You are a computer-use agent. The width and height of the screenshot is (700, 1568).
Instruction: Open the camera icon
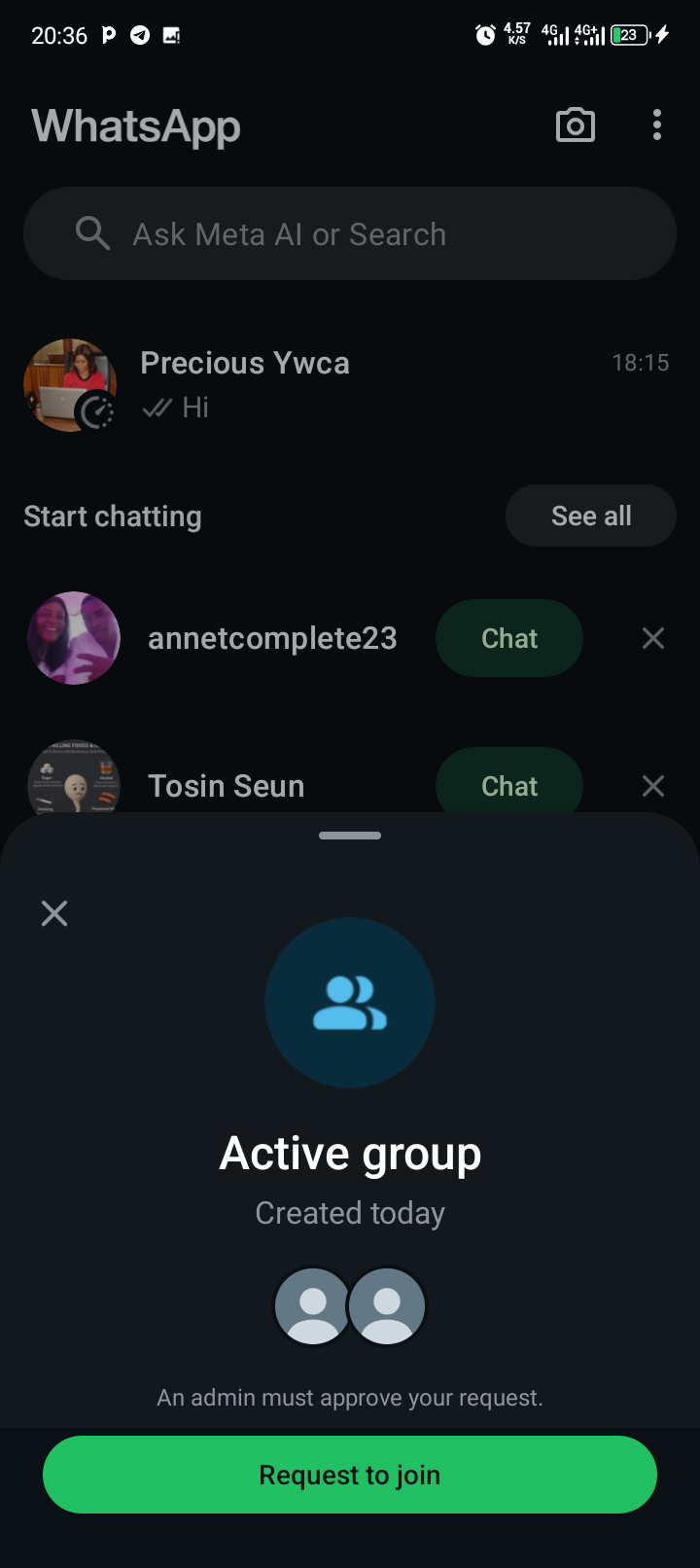(x=575, y=125)
